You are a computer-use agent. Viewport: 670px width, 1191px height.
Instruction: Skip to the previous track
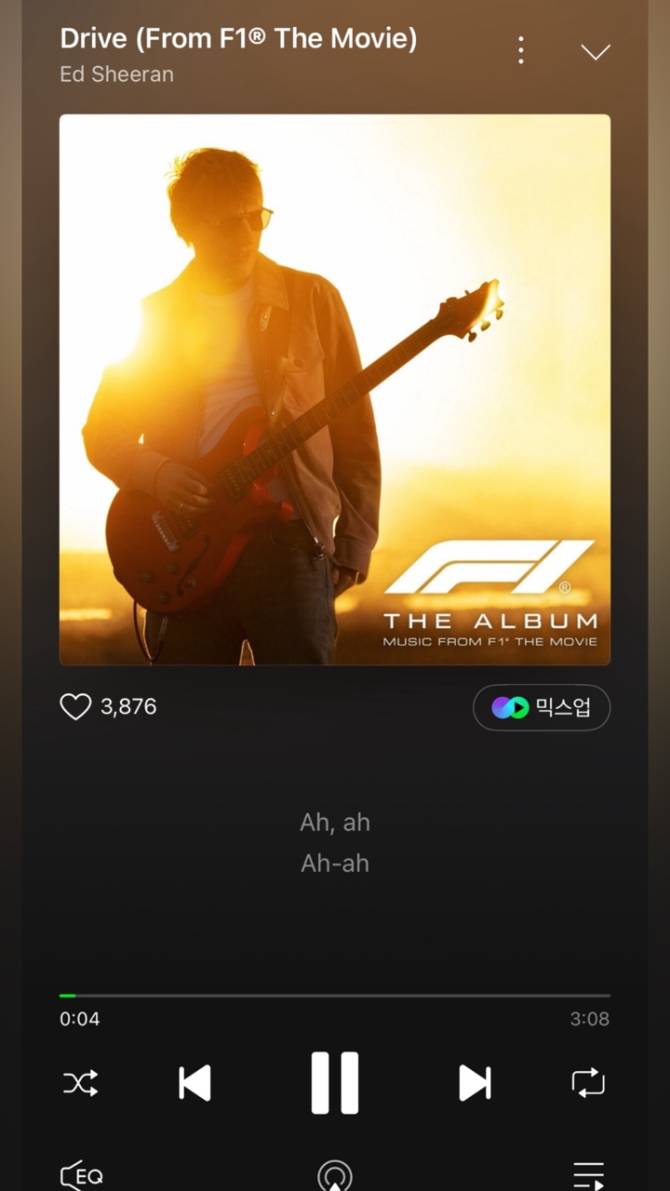click(194, 1082)
